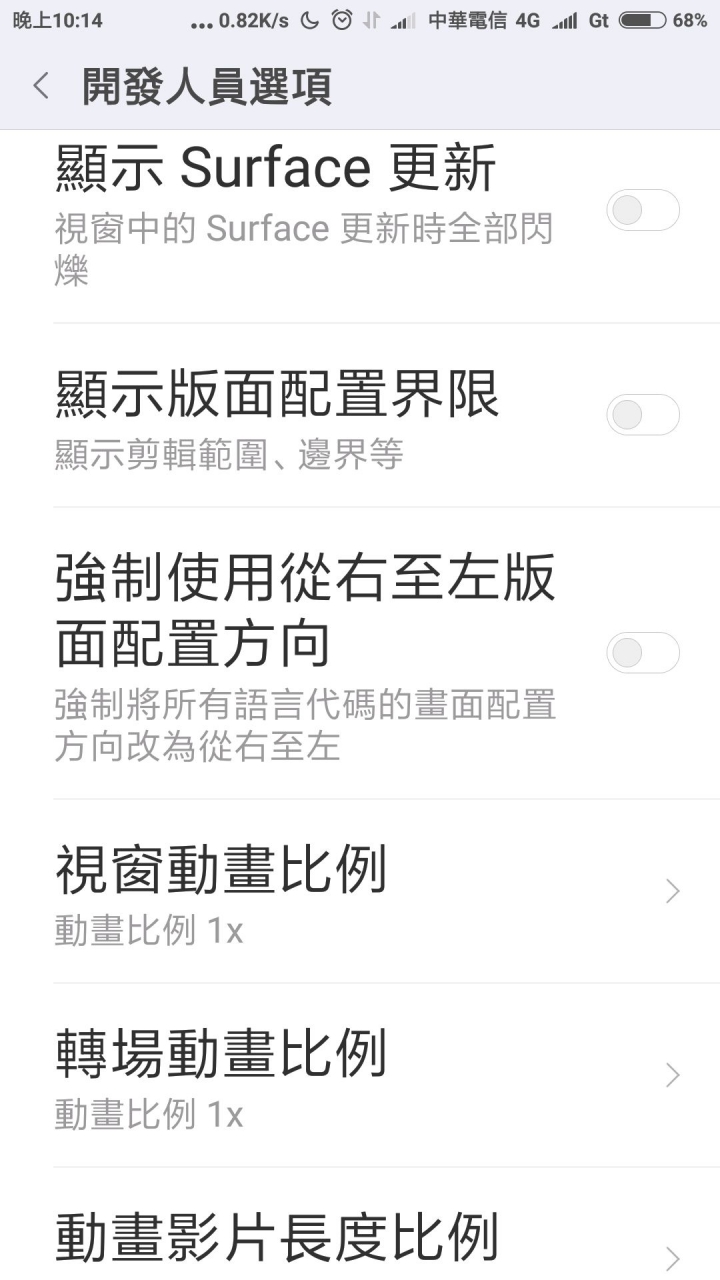Open 視窗動畫比例 setting
The image size is (720, 1280).
[x=360, y=891]
